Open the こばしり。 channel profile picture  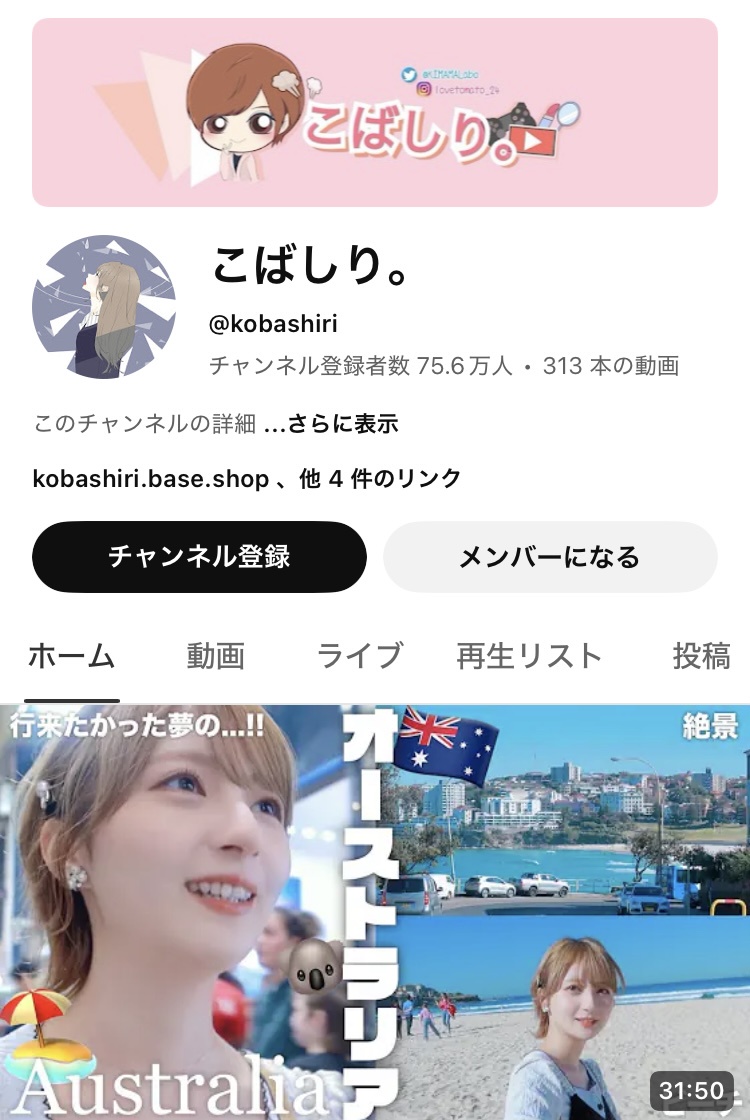(x=104, y=307)
